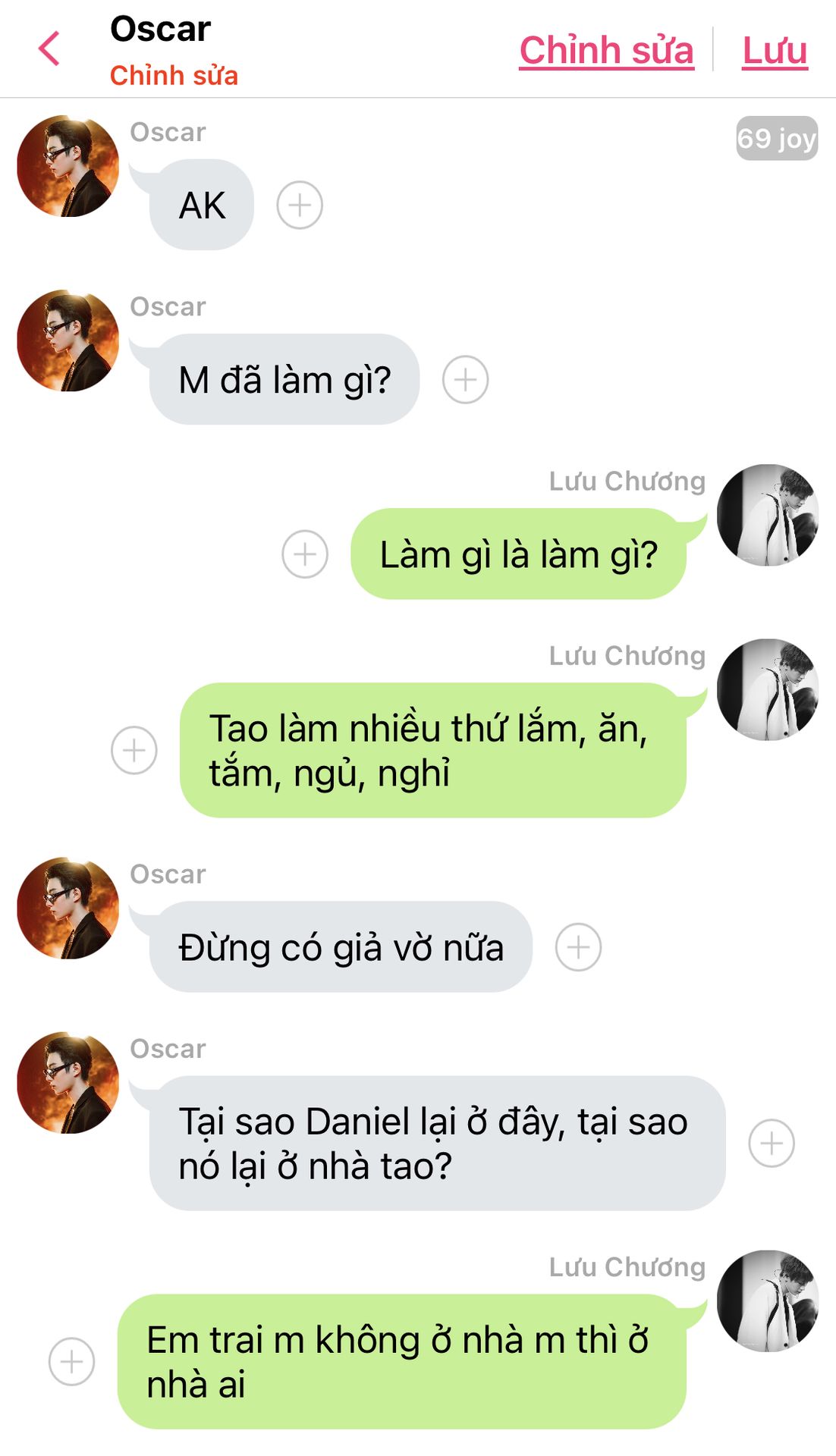
Task: Tap the Lưu link to save
Action: (775, 51)
